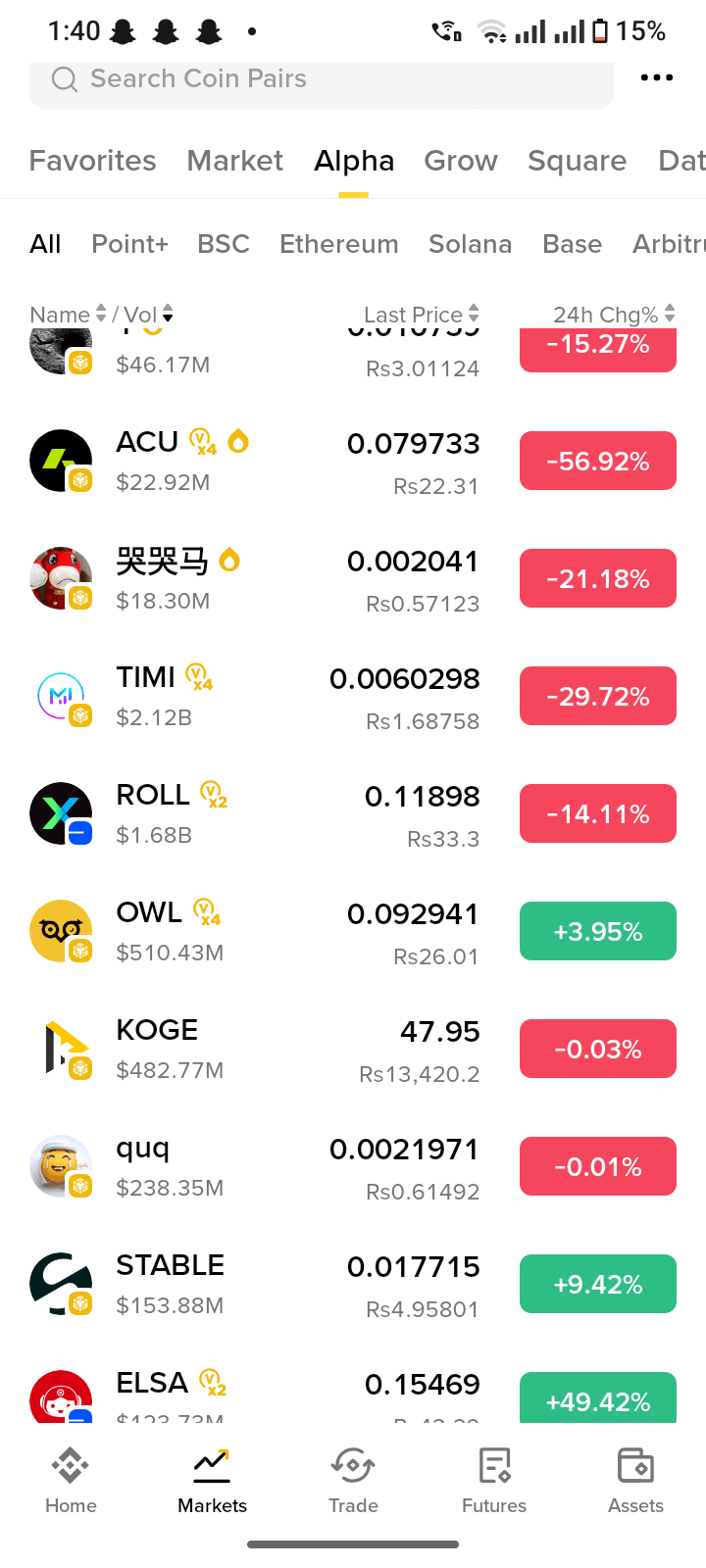Open the STABLE token page
The height and width of the screenshot is (1568, 706).
pos(294,1285)
